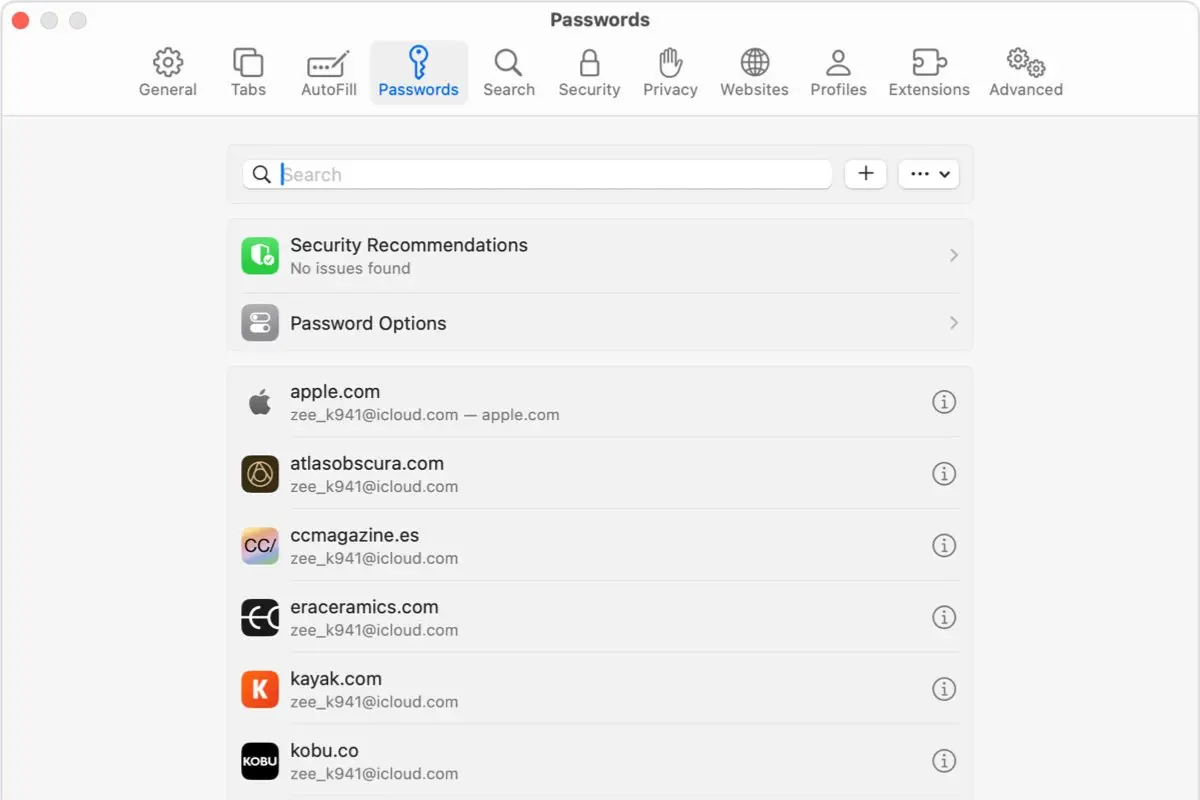This screenshot has height=800, width=1200.
Task: Open Password Options
Action: coord(600,323)
